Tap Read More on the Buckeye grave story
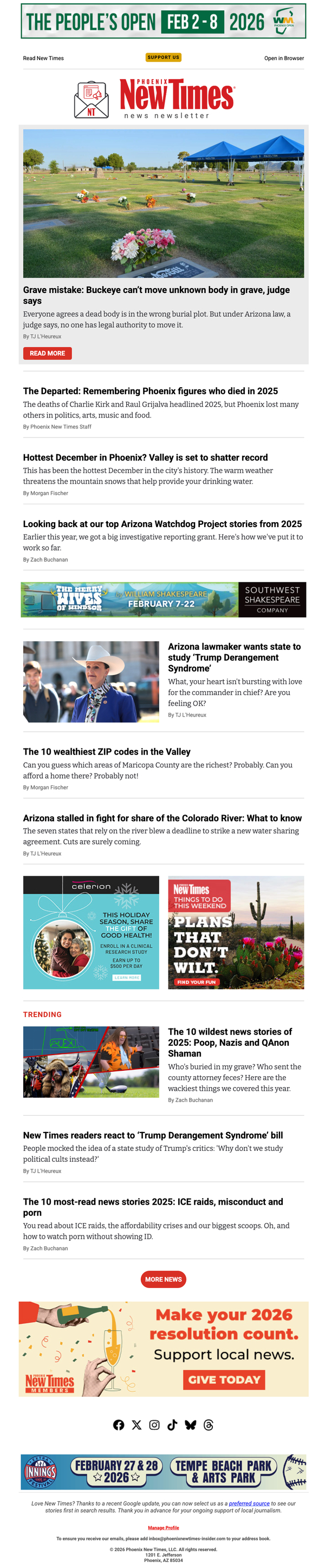Screen dimensions: 325x1568 [x=48, y=353]
